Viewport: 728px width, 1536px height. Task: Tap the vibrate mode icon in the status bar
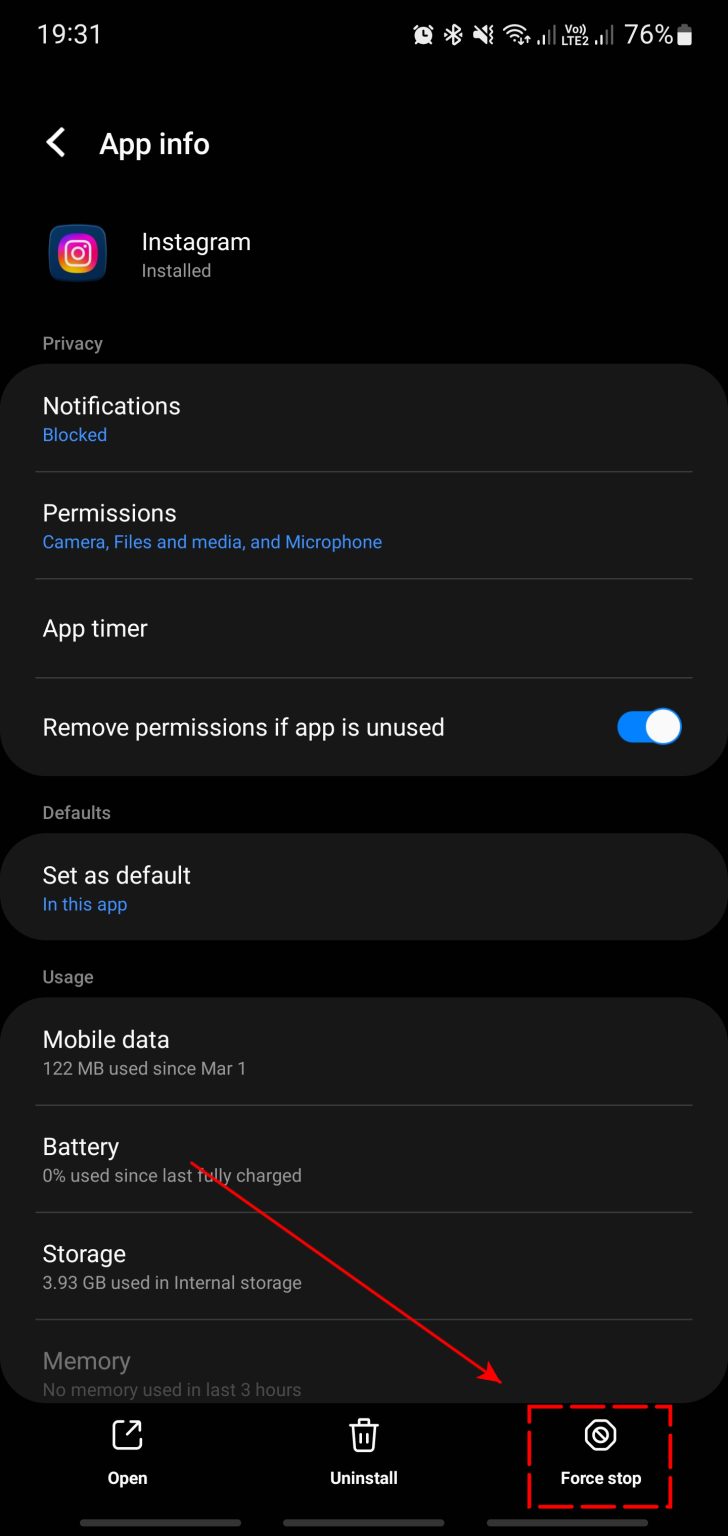(483, 33)
